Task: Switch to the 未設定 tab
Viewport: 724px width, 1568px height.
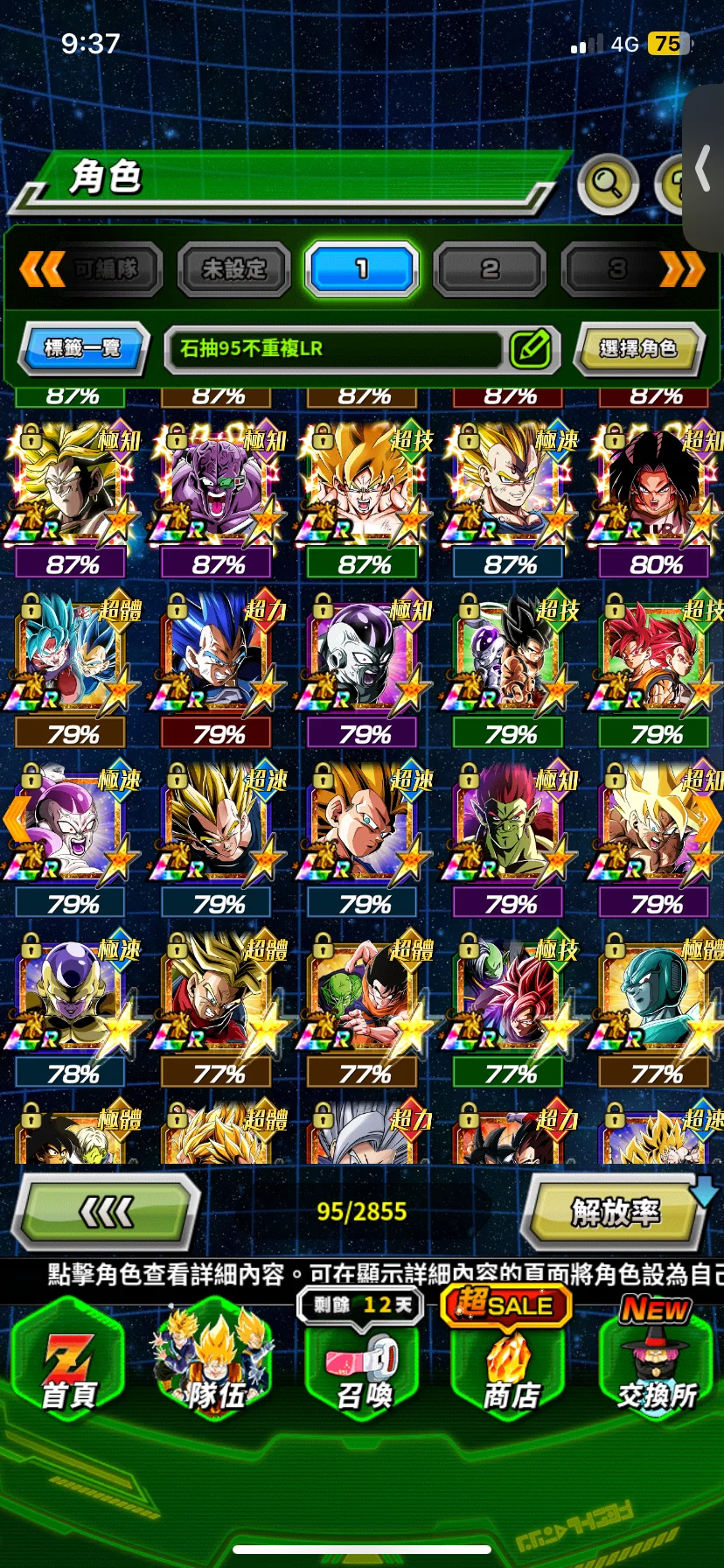Action: 233,269
